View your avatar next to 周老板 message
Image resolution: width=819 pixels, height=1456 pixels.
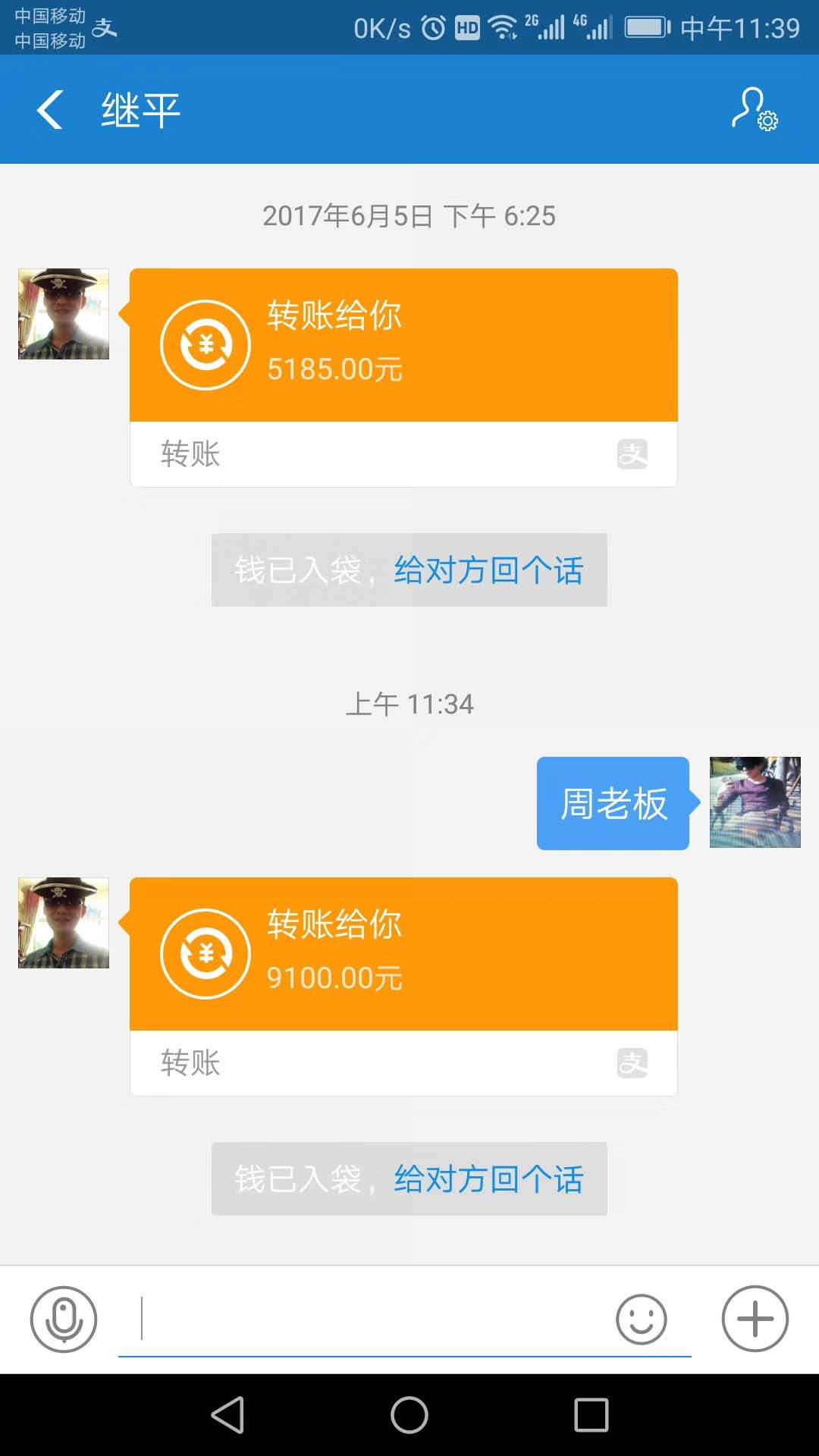tap(755, 804)
